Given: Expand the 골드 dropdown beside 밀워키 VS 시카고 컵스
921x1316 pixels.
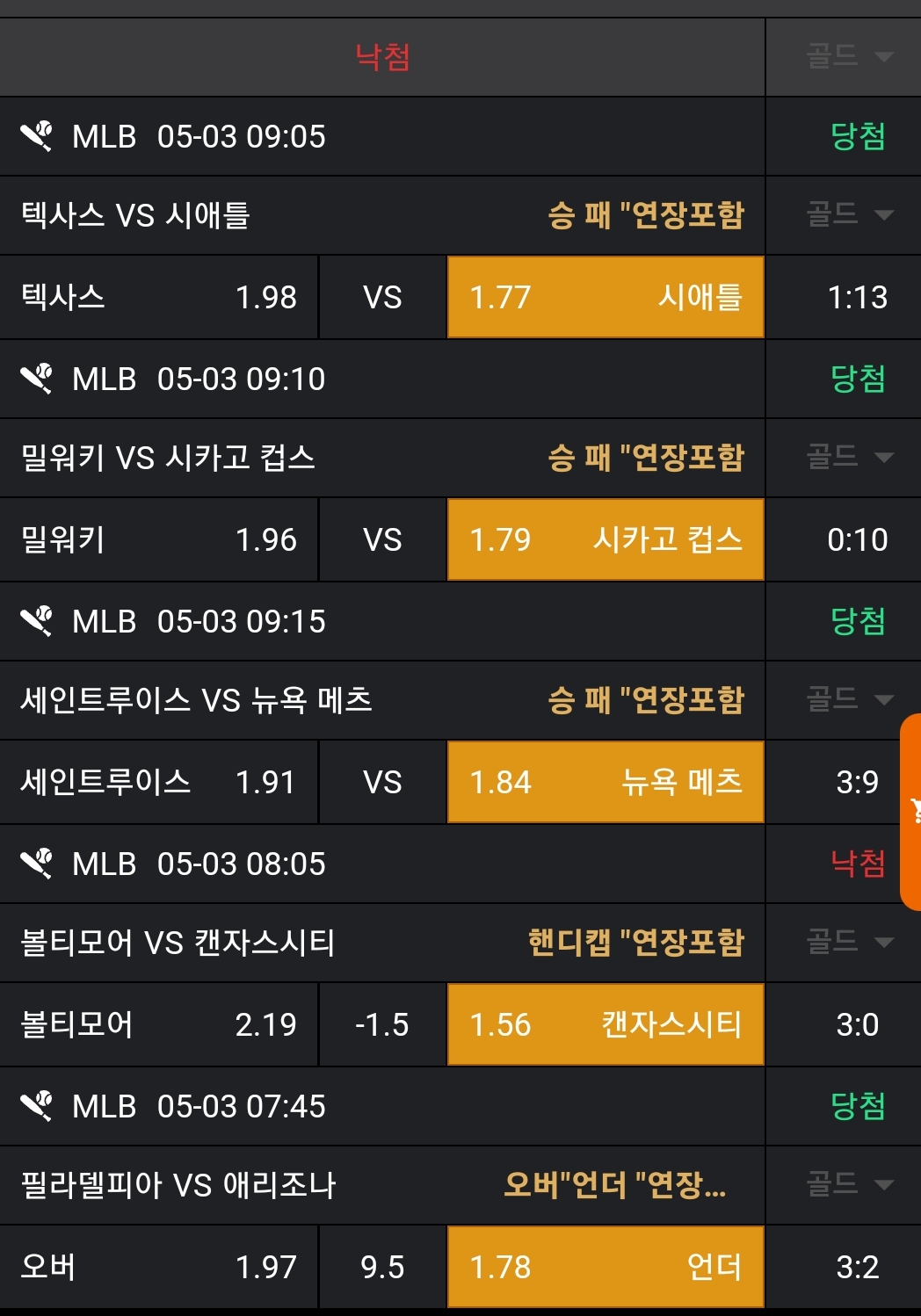Looking at the screenshot, I should [849, 457].
